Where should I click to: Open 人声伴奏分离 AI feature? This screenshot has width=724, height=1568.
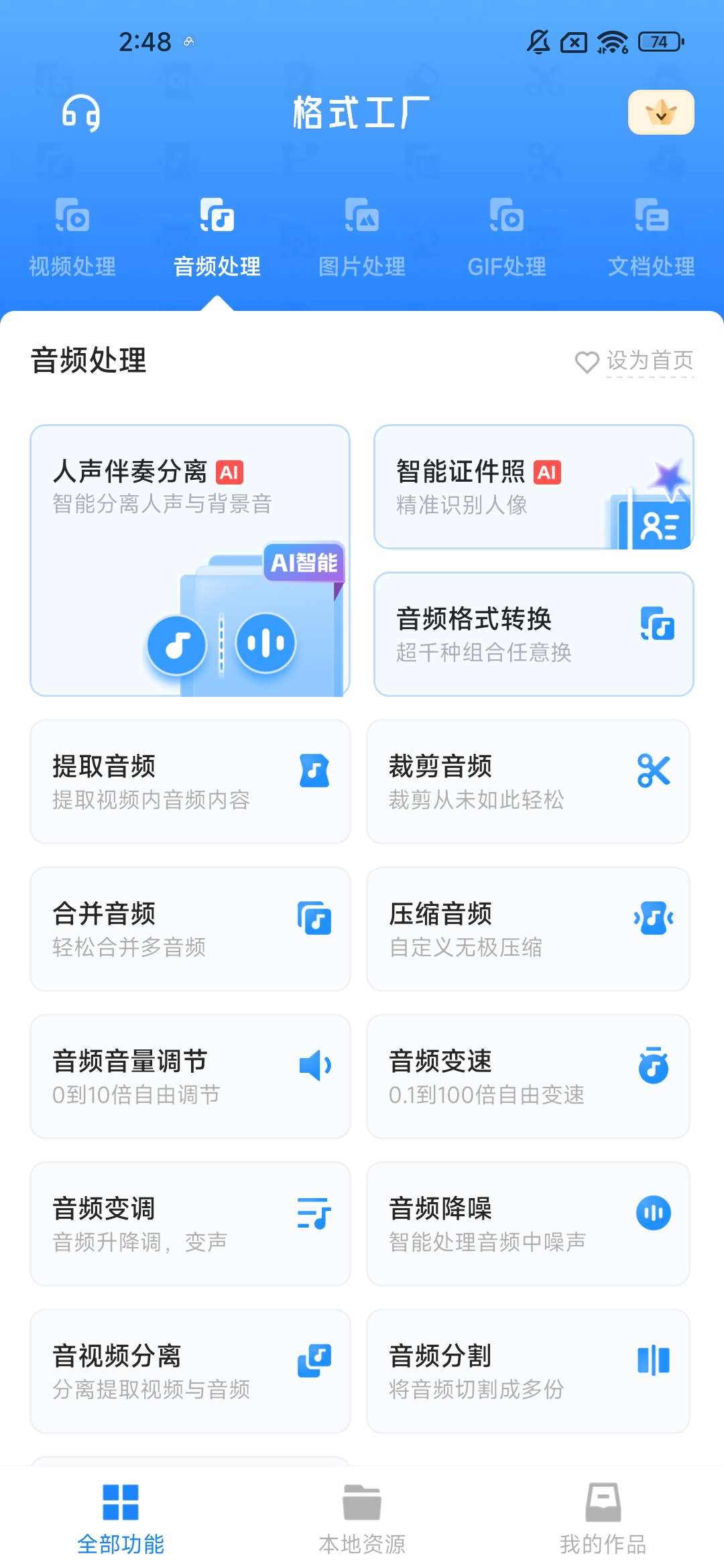[x=190, y=560]
